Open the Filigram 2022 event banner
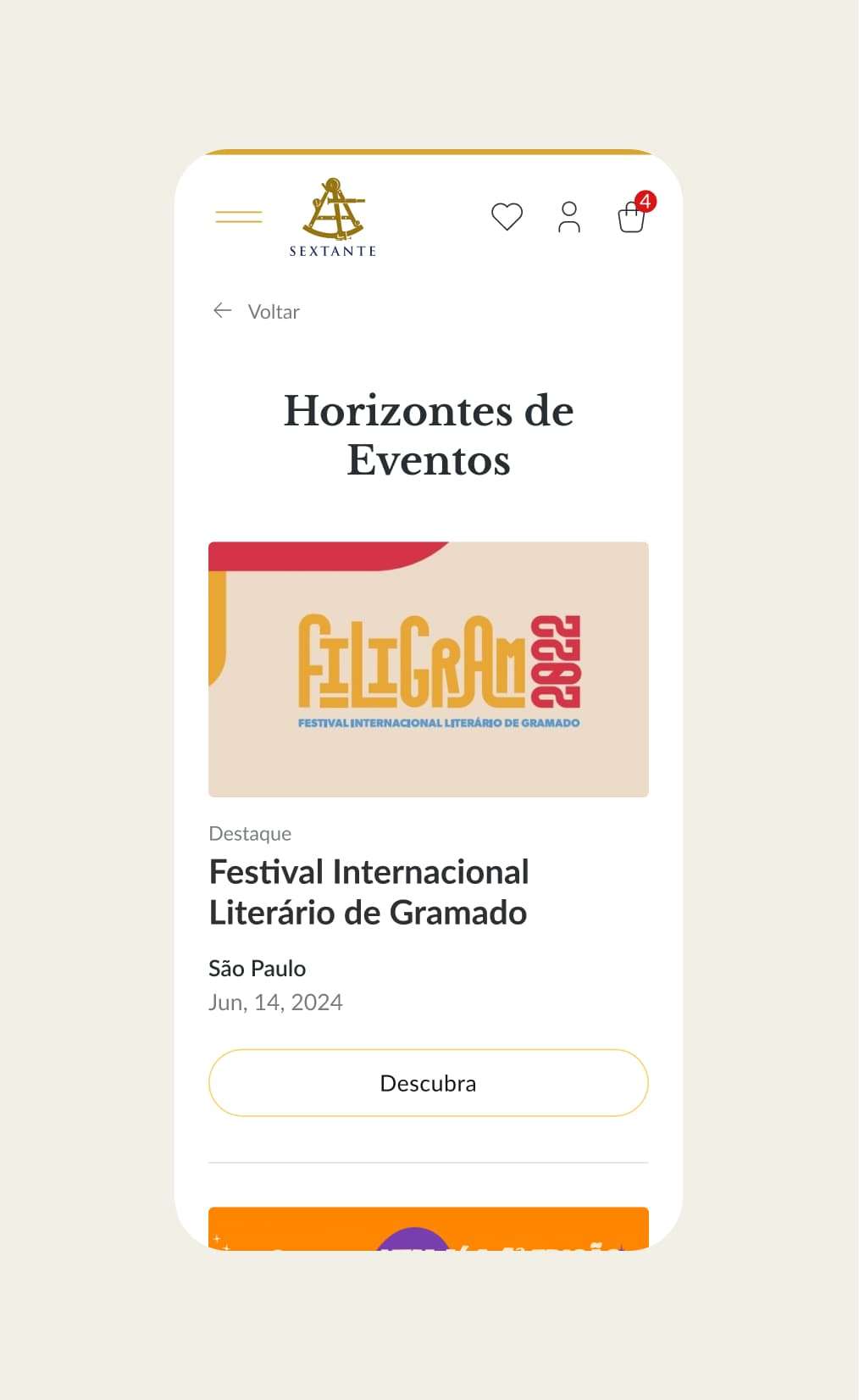This screenshot has width=859, height=1400. (429, 669)
